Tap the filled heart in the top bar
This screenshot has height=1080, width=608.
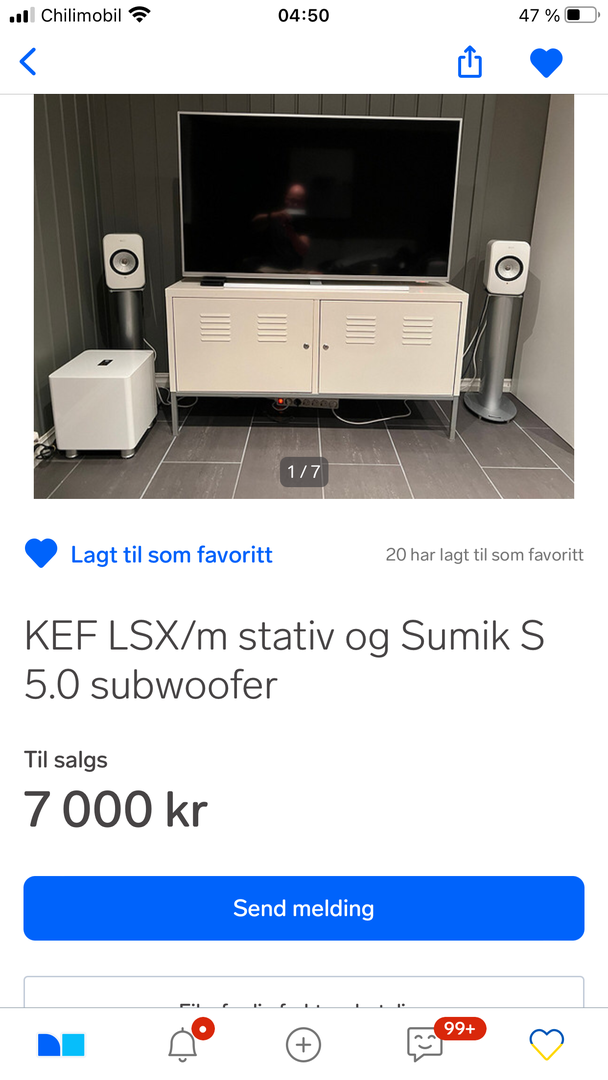[x=546, y=63]
